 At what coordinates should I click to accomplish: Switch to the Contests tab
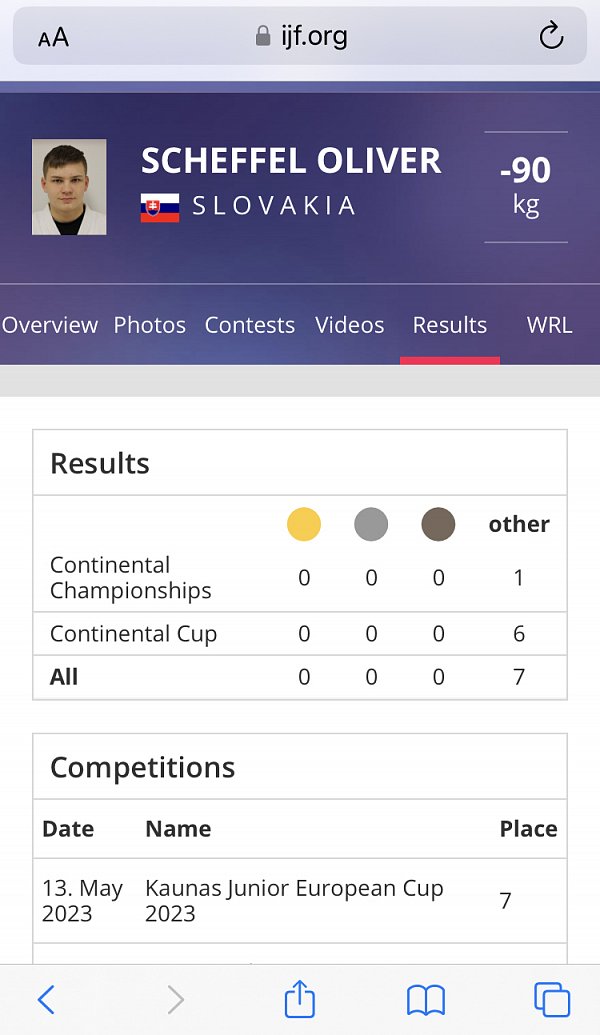[250, 325]
